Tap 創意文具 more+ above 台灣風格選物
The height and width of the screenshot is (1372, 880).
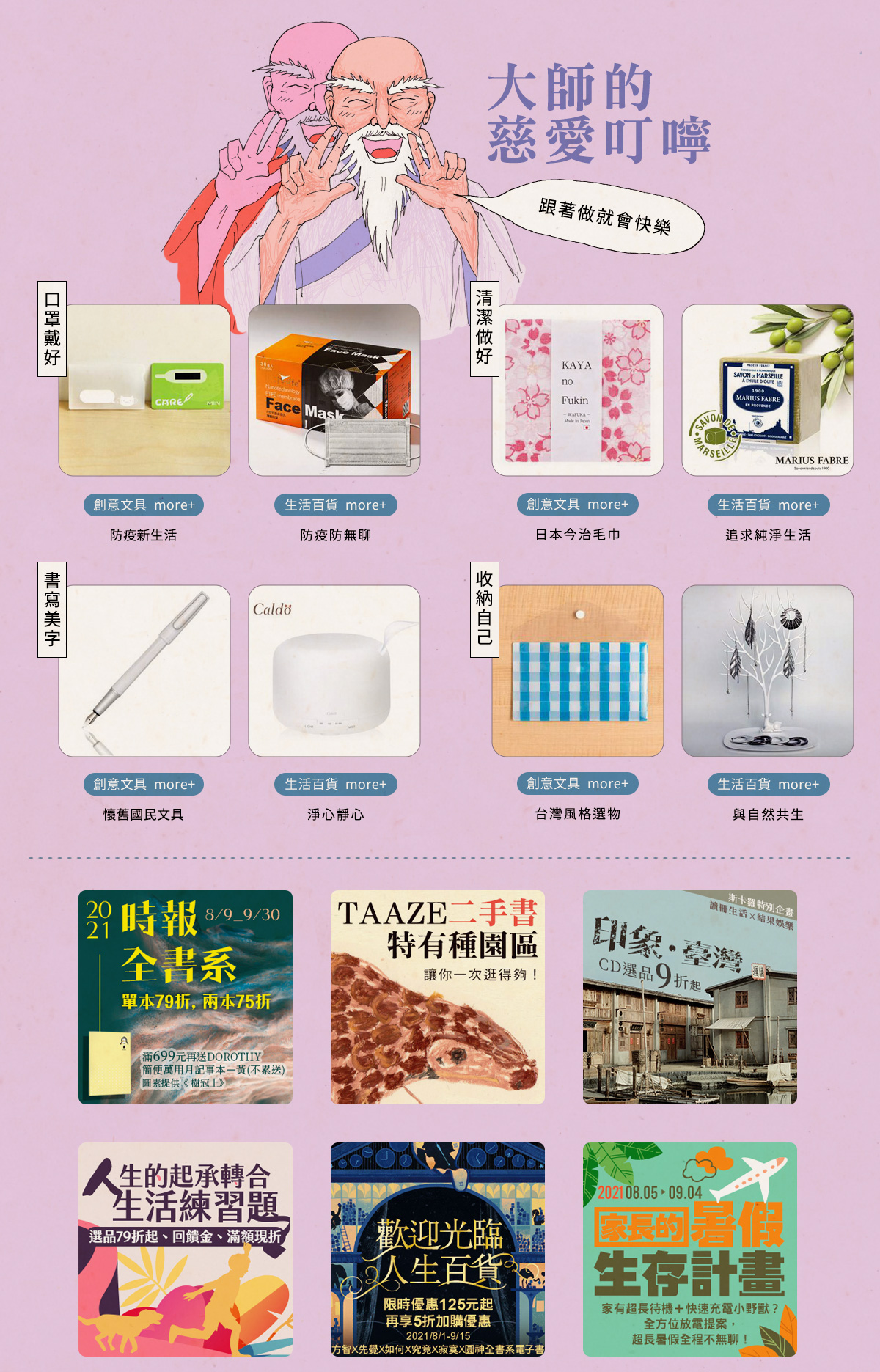[x=577, y=784]
